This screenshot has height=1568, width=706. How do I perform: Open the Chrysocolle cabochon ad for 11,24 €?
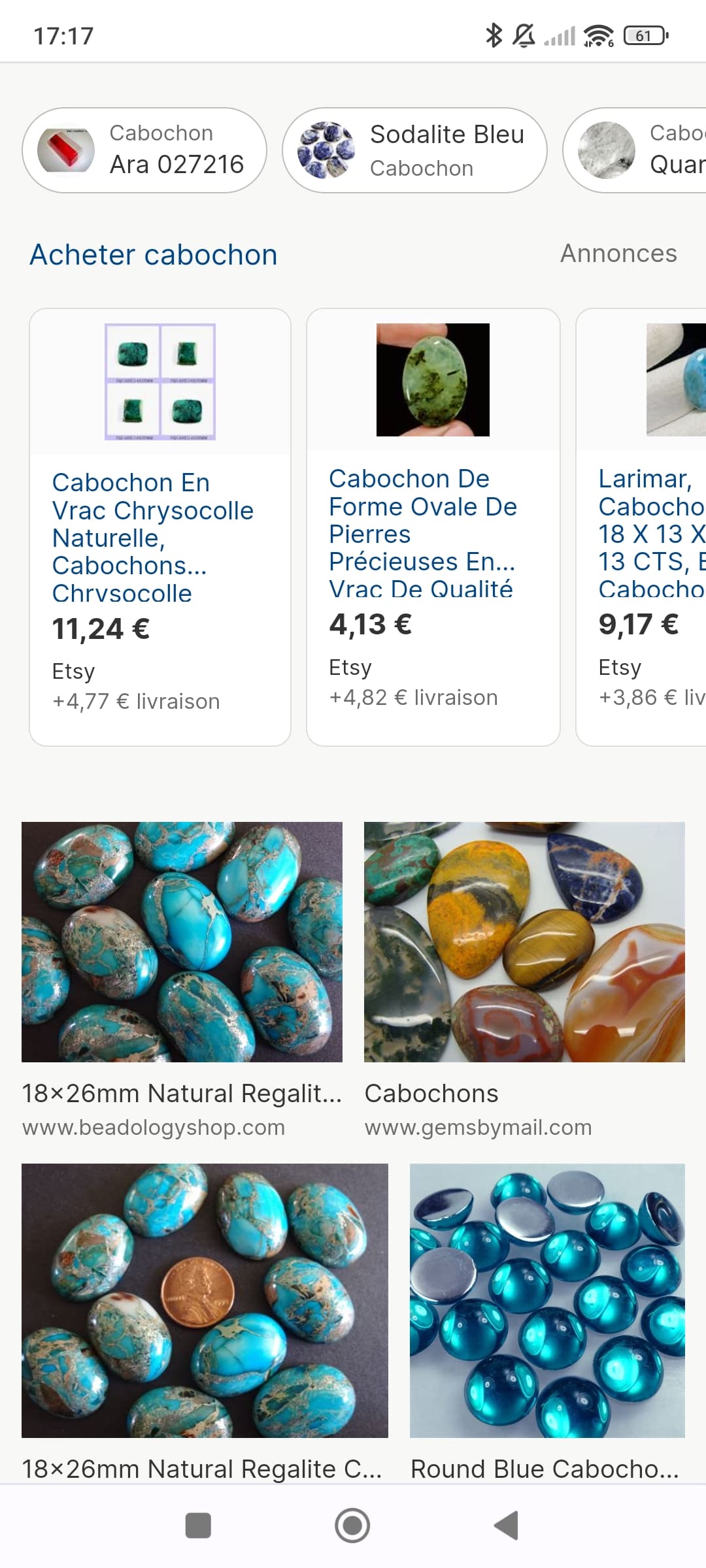(160, 527)
